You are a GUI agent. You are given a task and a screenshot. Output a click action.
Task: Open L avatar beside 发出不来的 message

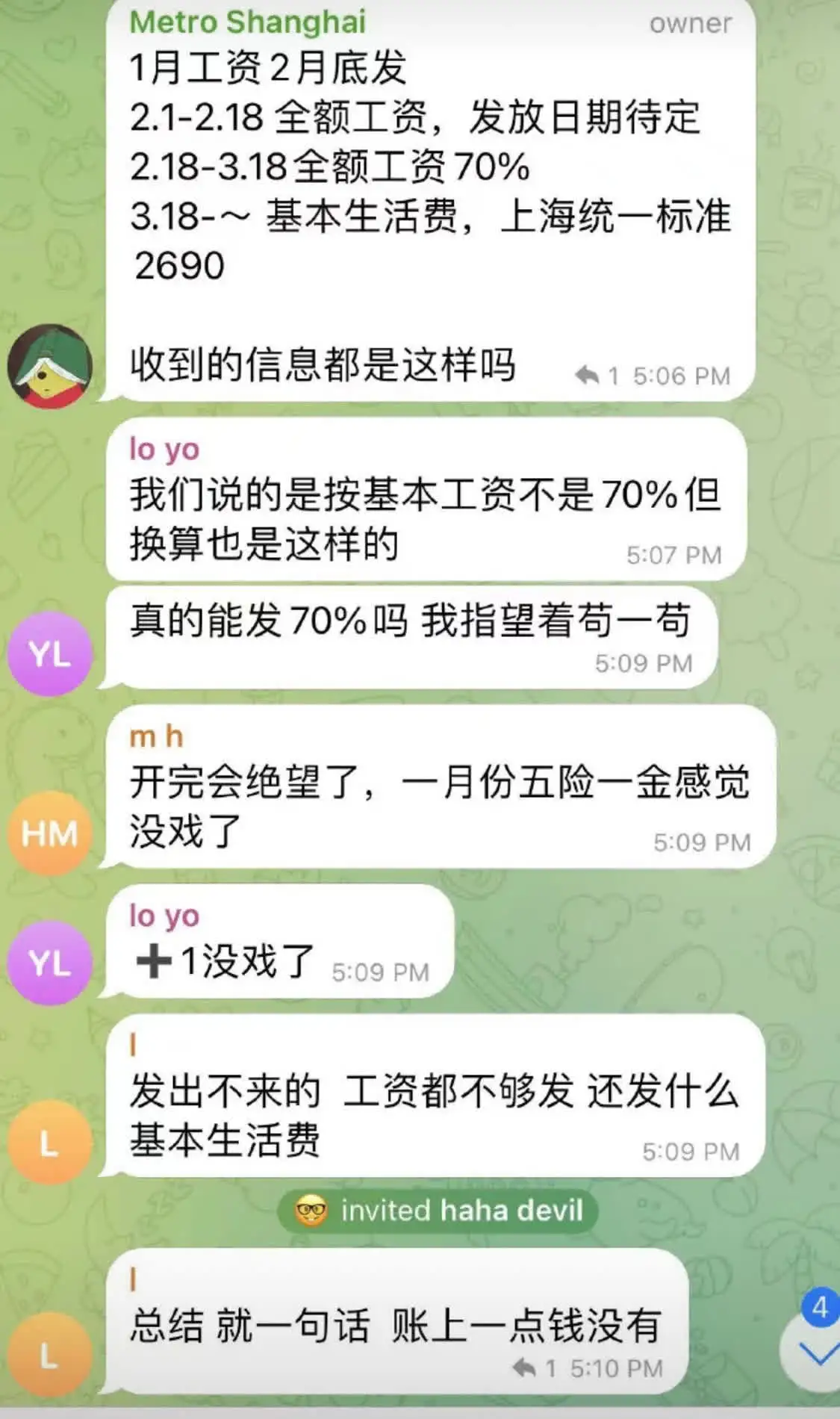[x=49, y=1143]
